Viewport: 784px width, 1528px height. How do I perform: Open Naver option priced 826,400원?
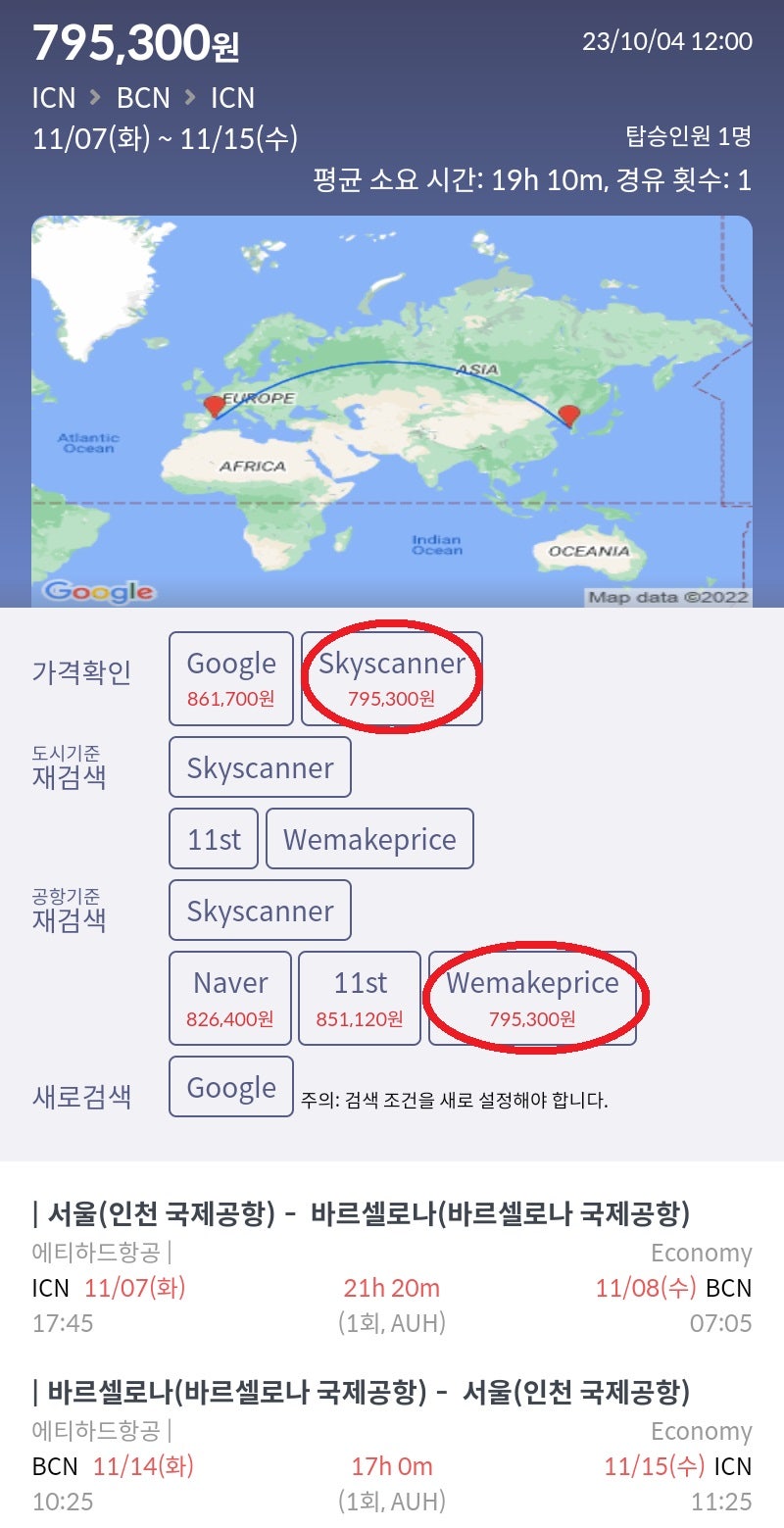(x=230, y=998)
